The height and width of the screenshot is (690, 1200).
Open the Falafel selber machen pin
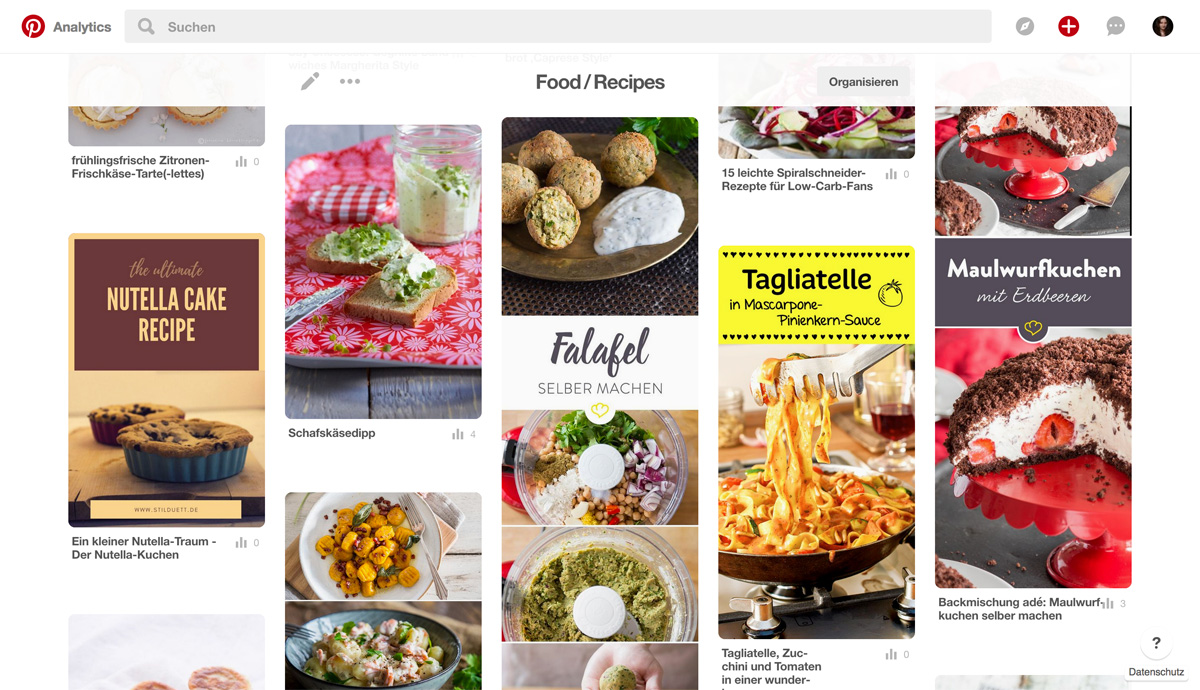[600, 400]
